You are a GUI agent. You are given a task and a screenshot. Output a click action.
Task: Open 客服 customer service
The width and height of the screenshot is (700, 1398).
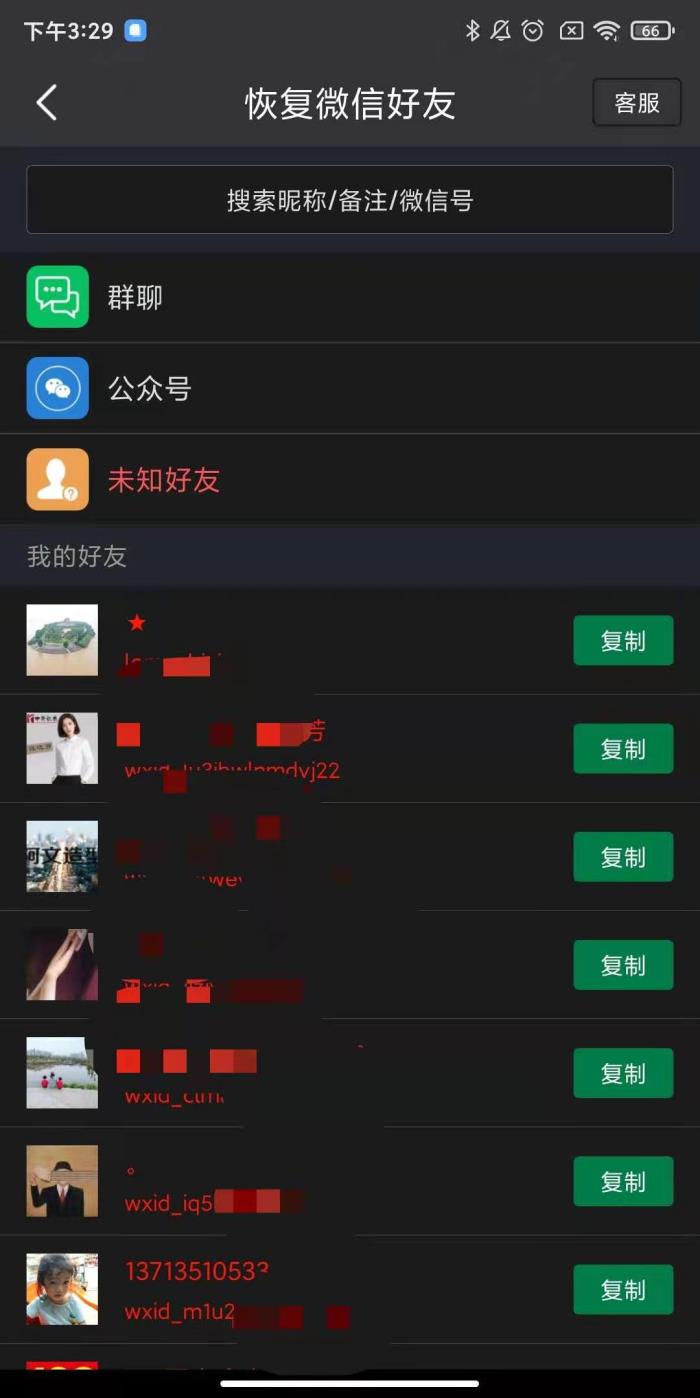[x=637, y=103]
